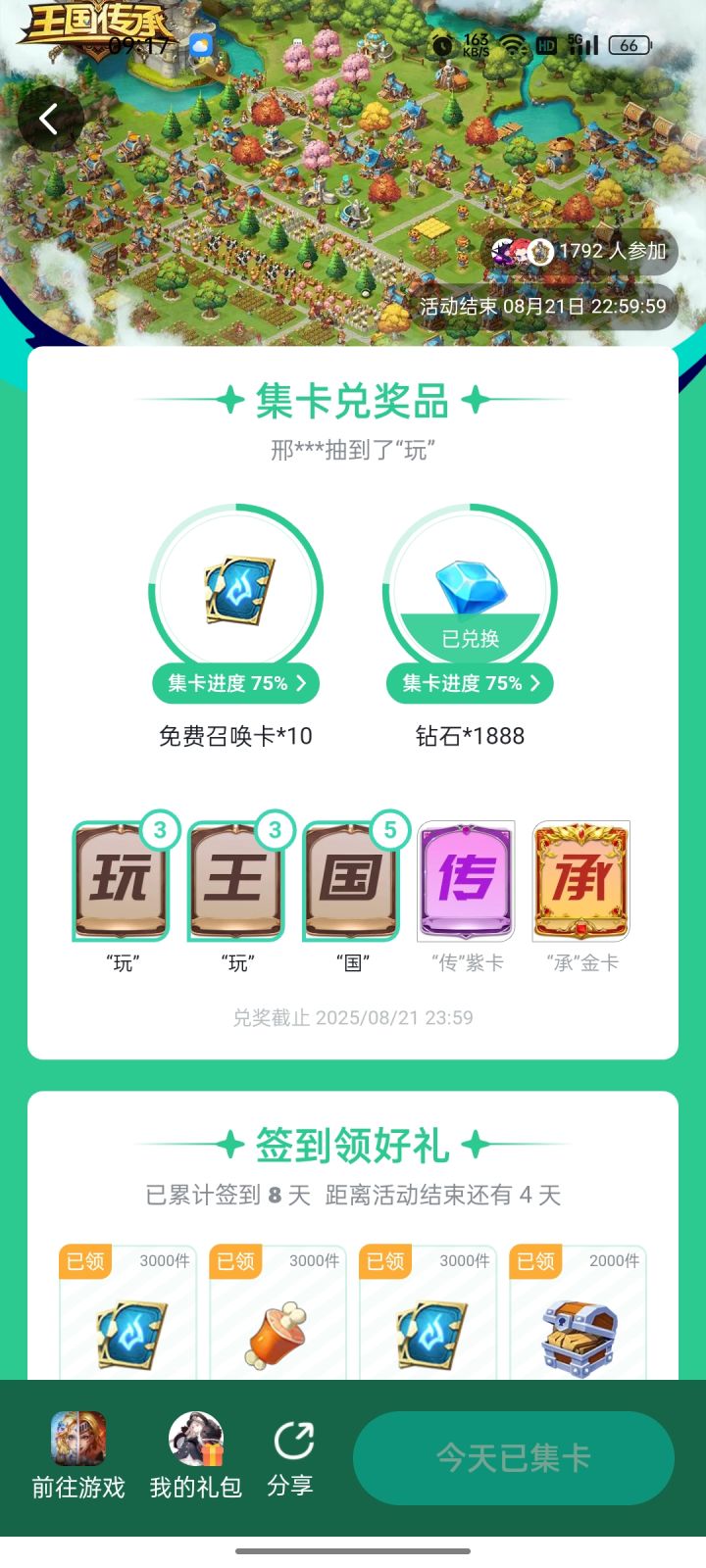Tap the 已兑换 redeemed banner
This screenshot has width=706, height=1568.
tap(470, 635)
